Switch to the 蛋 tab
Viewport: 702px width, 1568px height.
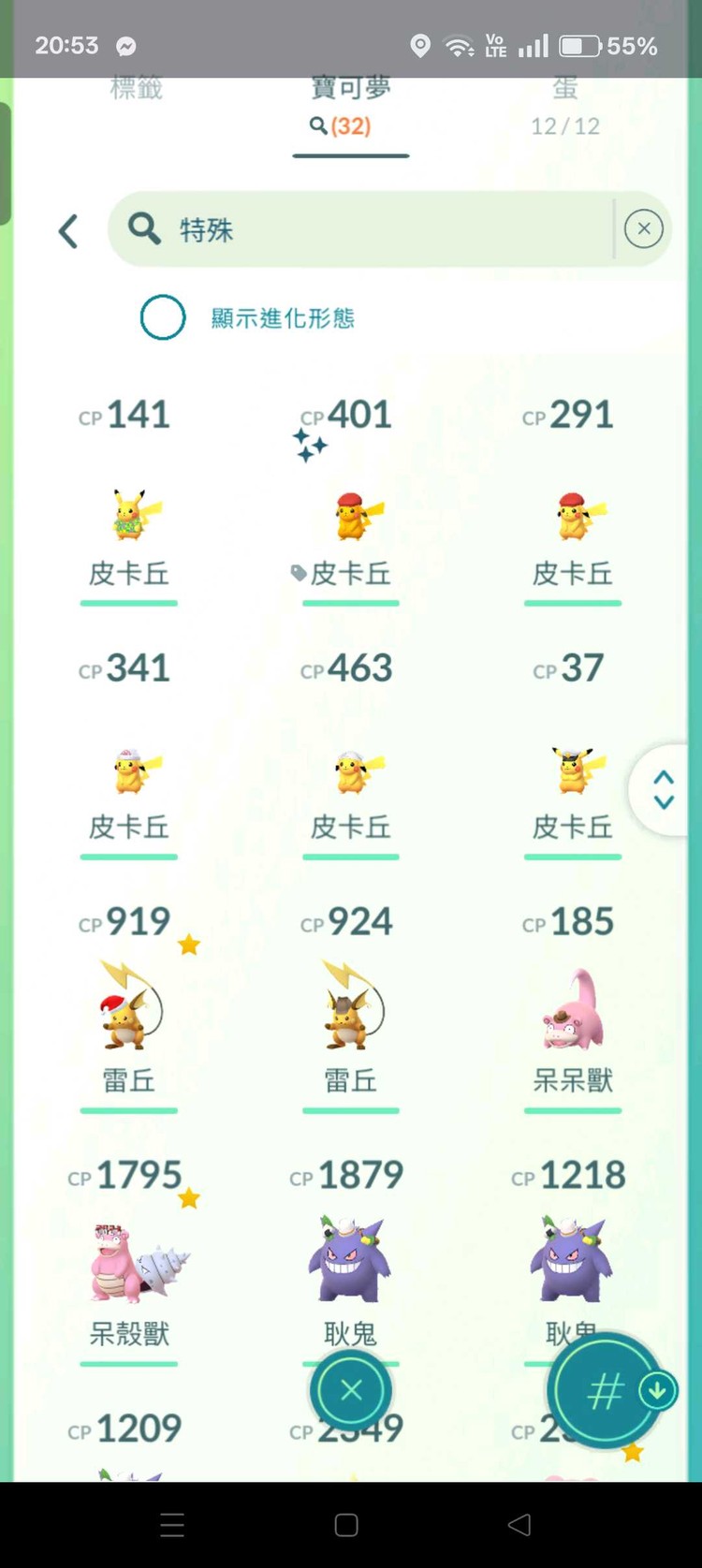tap(564, 106)
